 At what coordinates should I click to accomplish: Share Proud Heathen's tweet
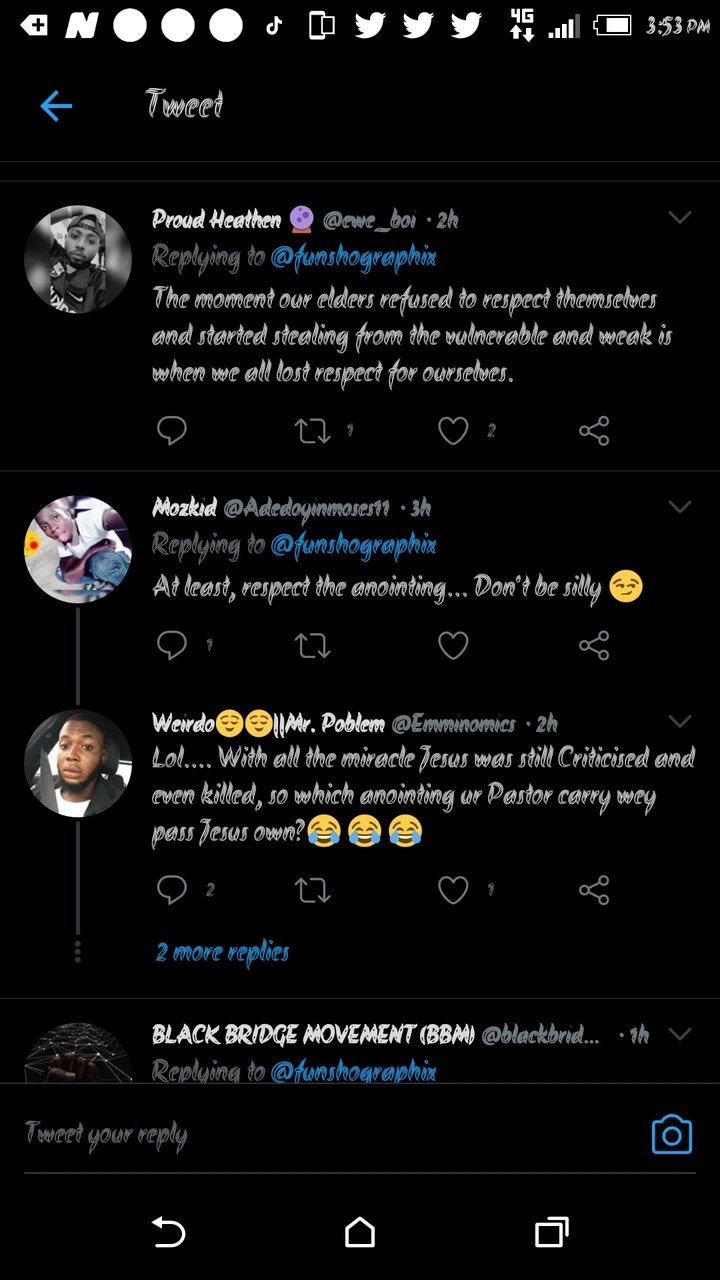tap(594, 431)
